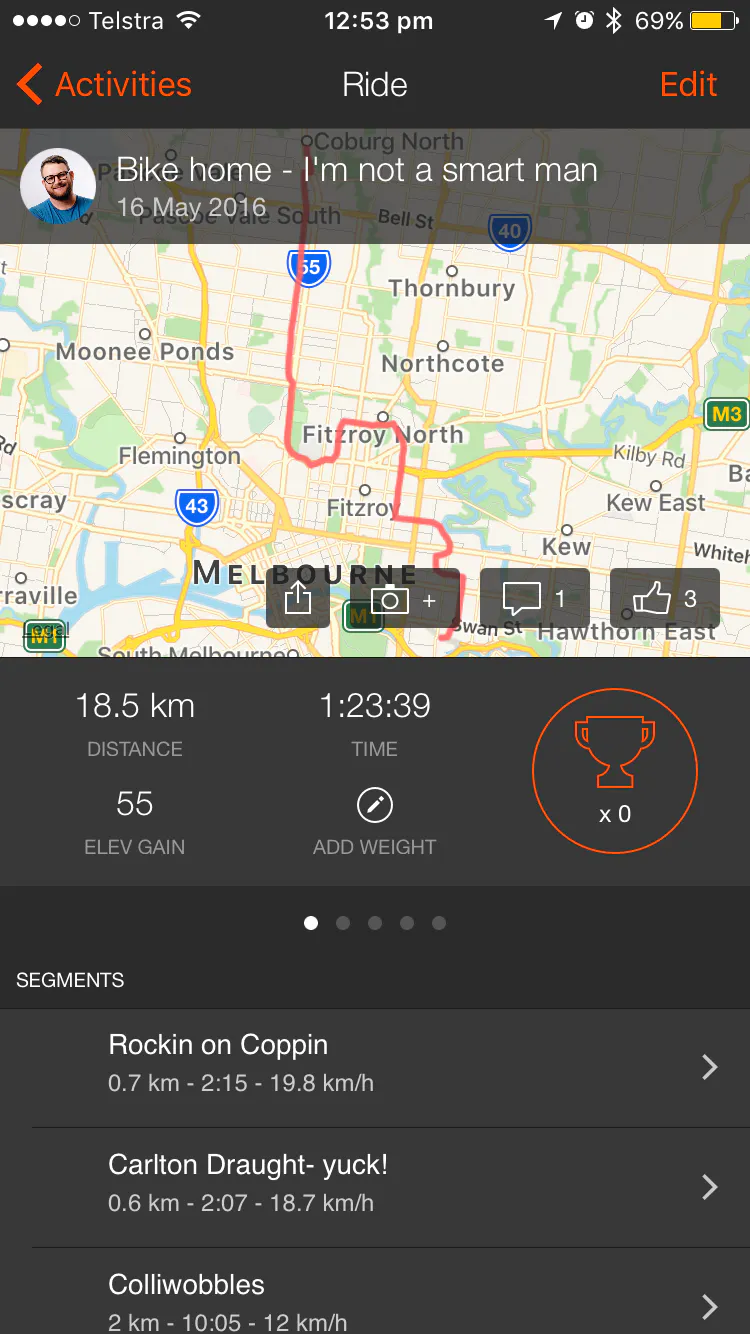Add a photo to the ride
750x1334 pixels.
click(x=404, y=598)
